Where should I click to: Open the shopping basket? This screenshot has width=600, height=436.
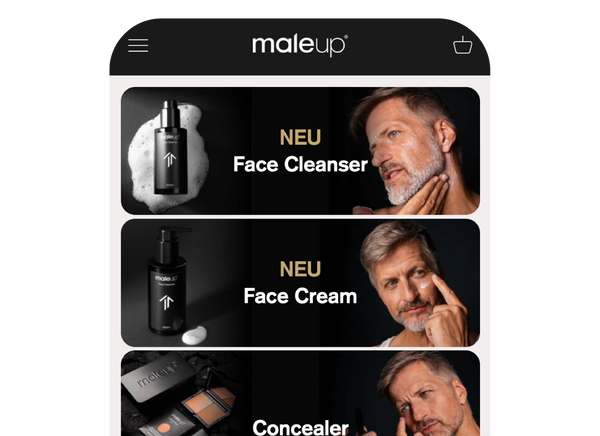coord(462,46)
